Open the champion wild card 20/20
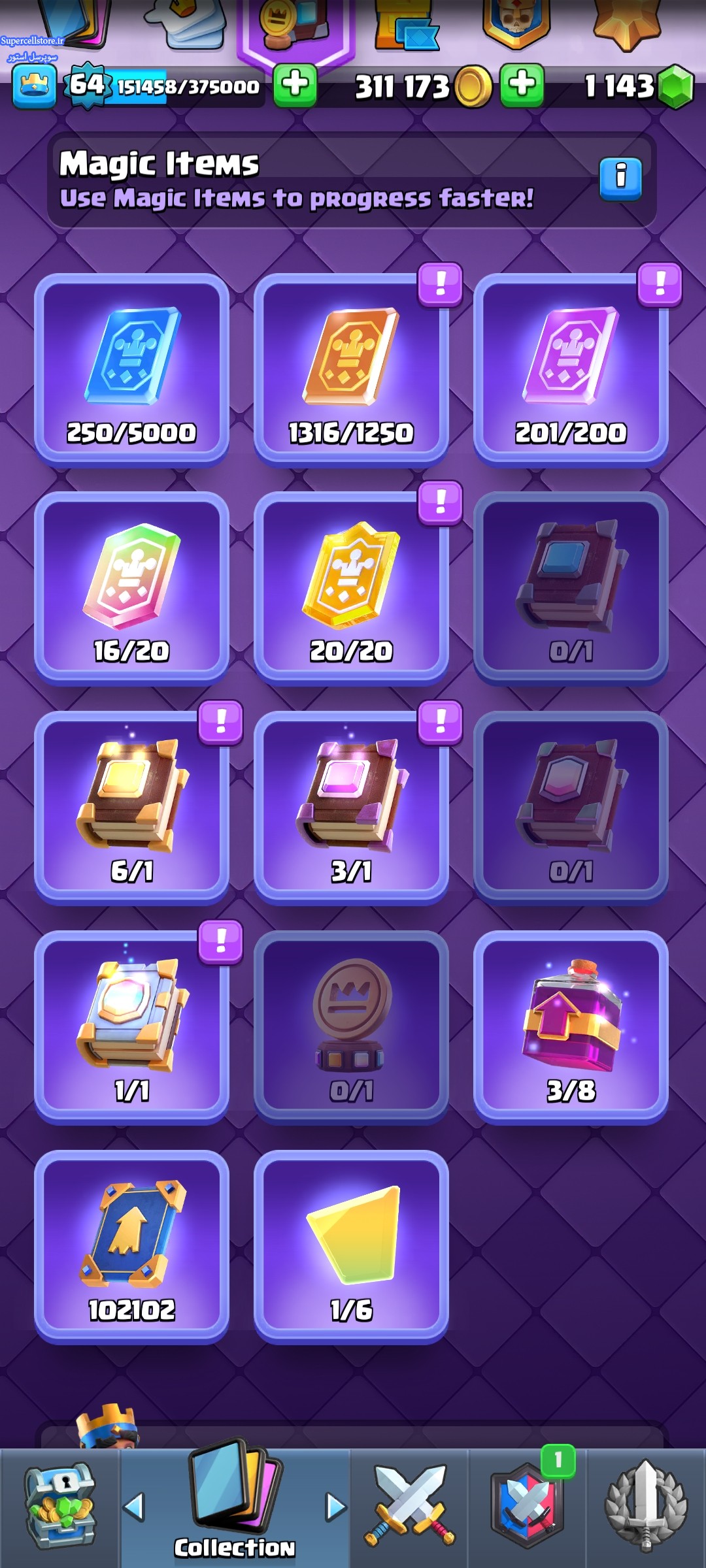Viewport: 706px width, 1568px height. (351, 587)
